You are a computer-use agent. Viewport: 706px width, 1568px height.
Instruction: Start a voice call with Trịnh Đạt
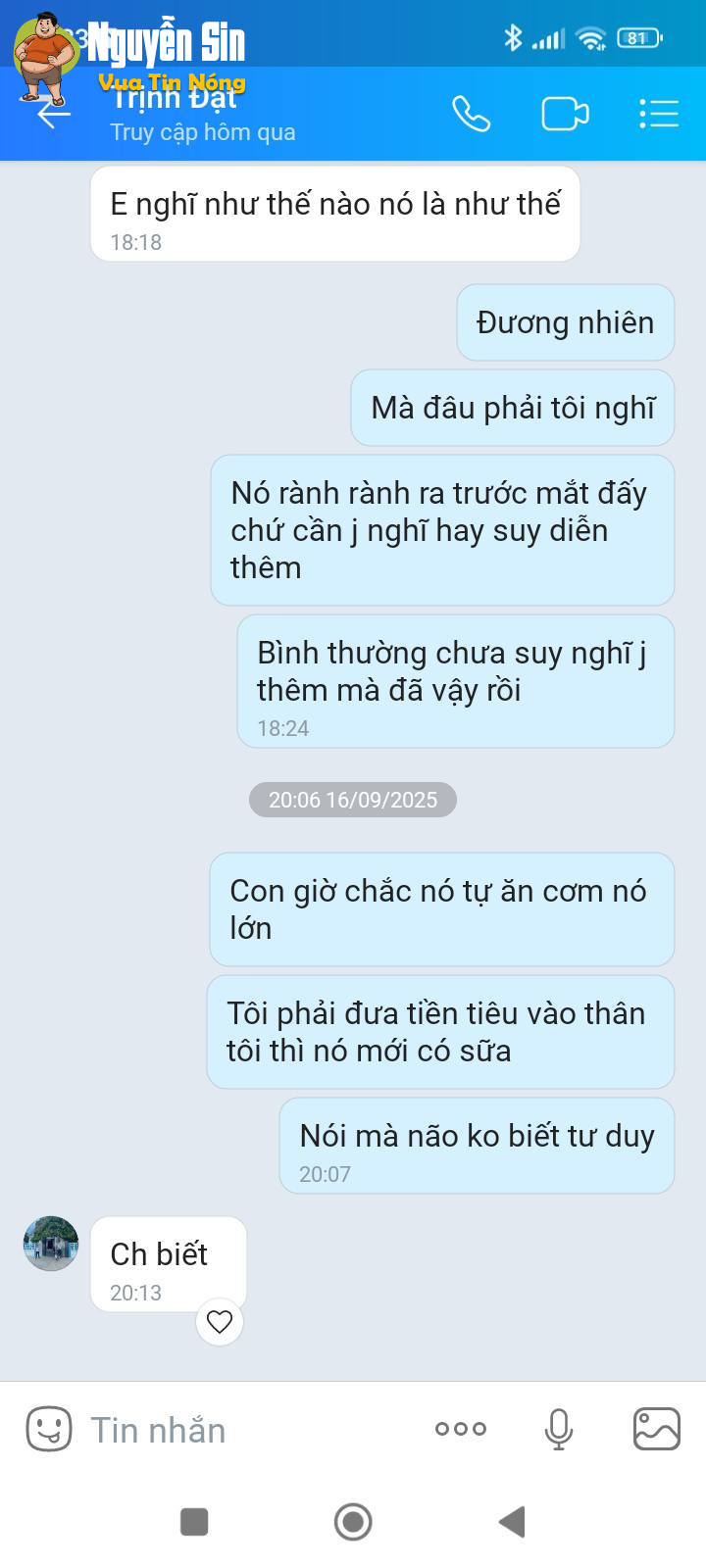(471, 115)
